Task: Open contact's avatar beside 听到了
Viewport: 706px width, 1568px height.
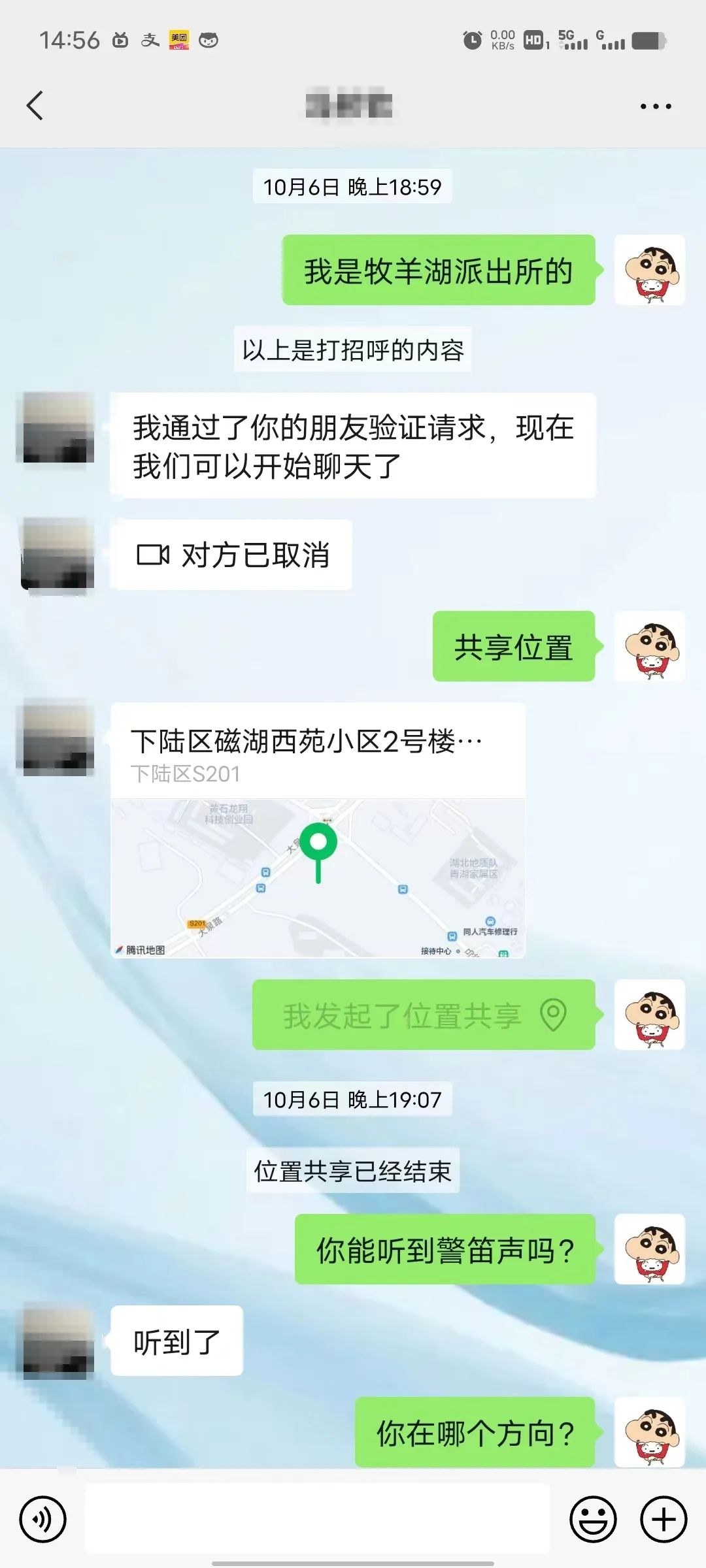Action: 59,1341
